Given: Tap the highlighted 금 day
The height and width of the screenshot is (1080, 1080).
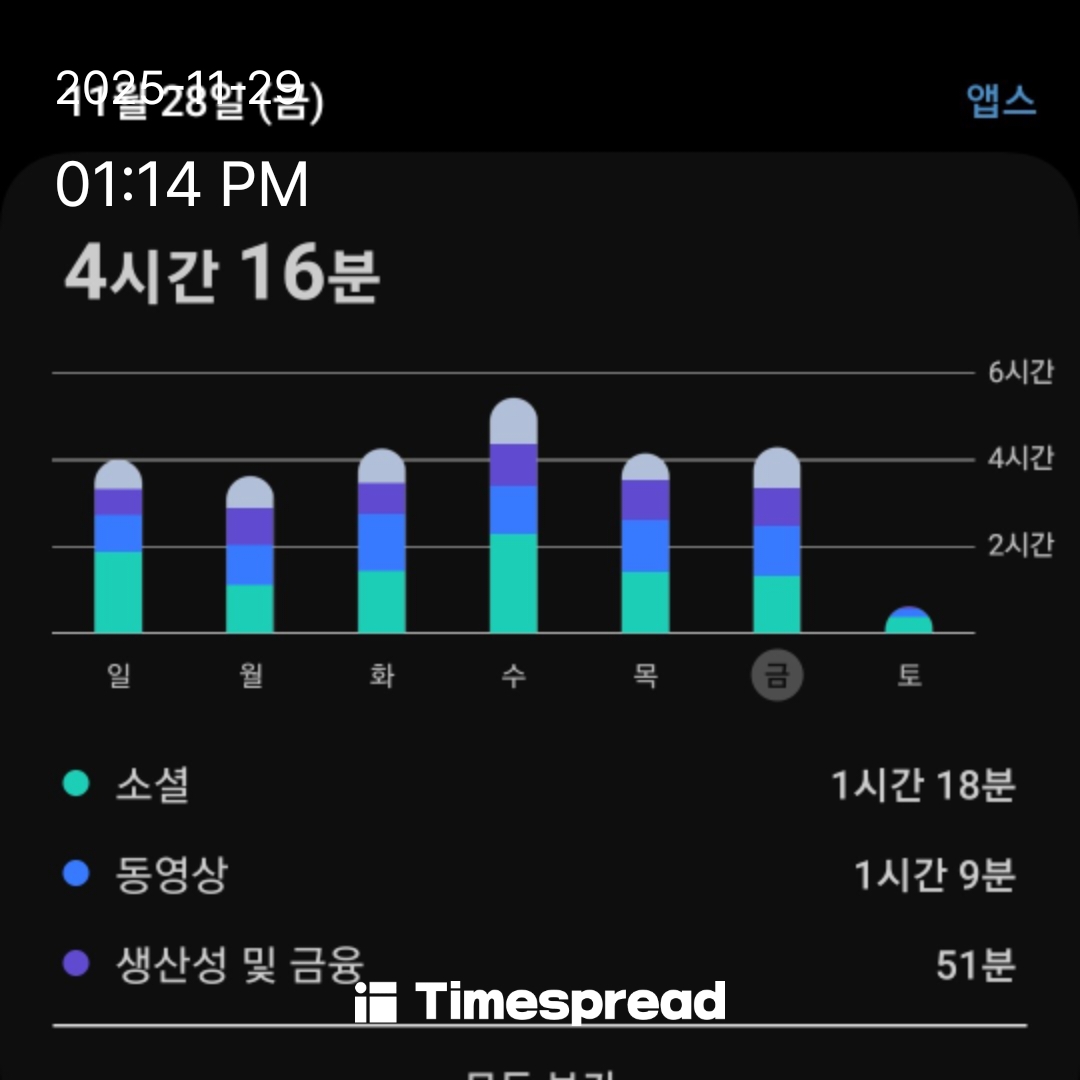Looking at the screenshot, I should coord(777,676).
